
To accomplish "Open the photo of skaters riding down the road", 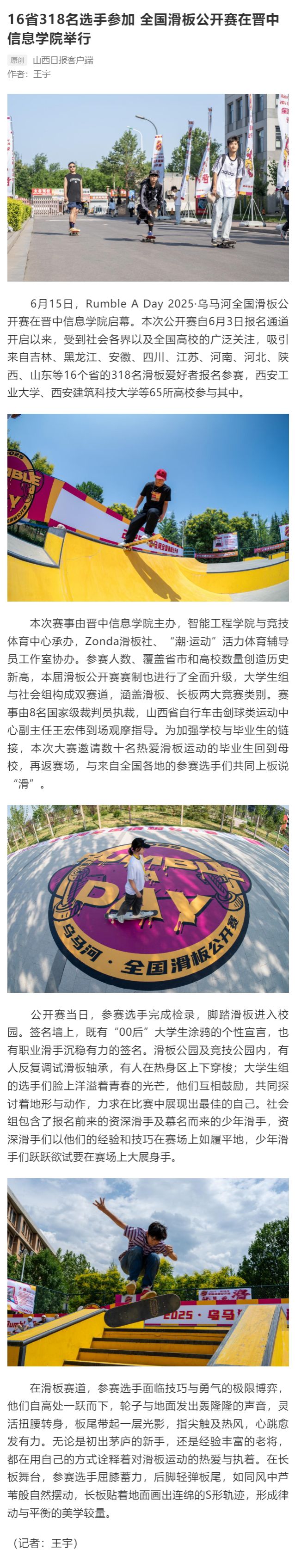I will [148, 187].
